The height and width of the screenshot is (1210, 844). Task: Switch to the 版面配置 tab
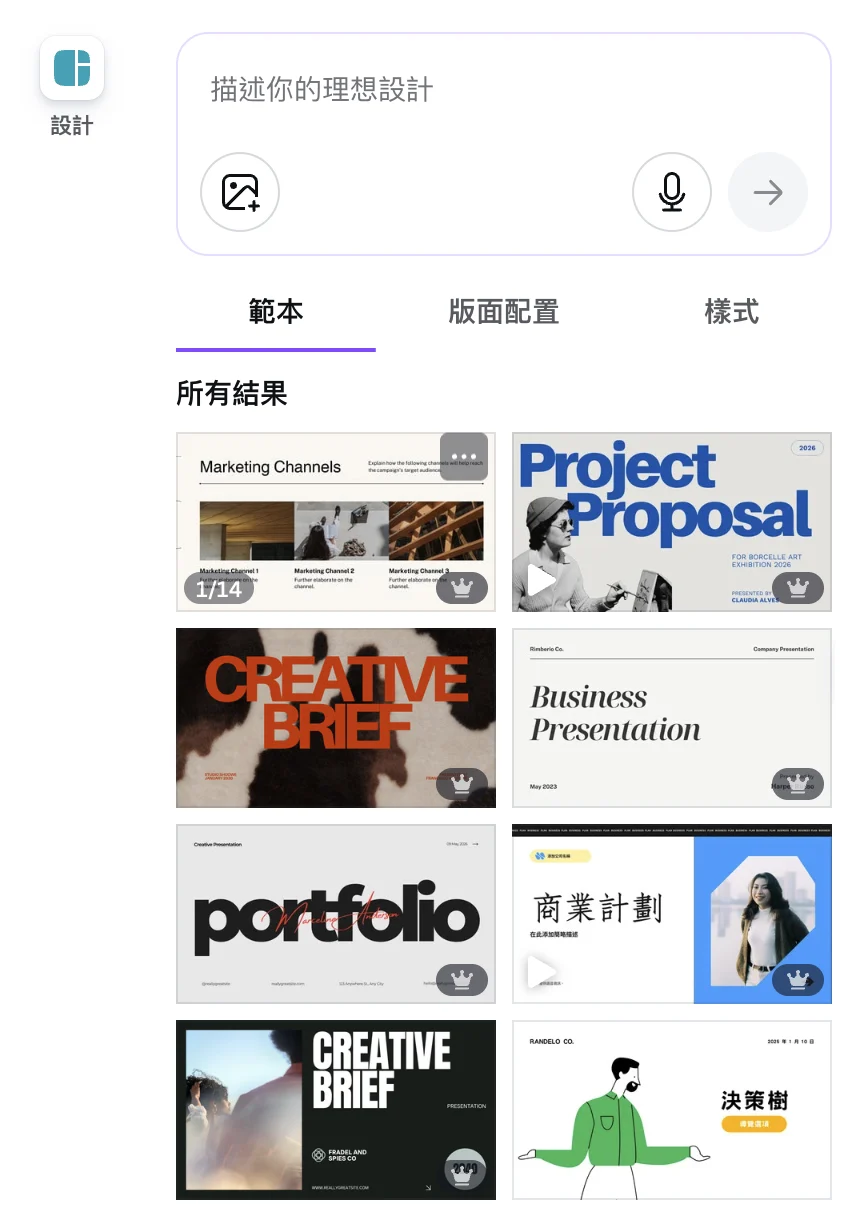(x=503, y=312)
